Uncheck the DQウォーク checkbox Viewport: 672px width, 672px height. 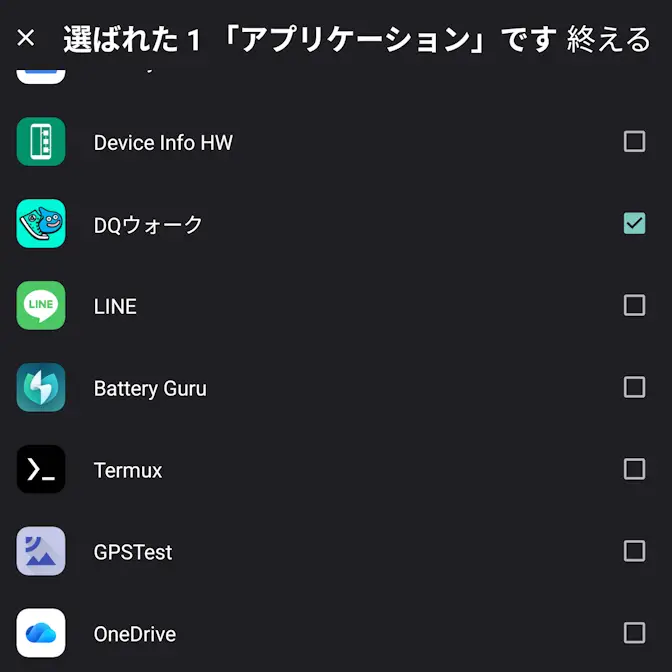[634, 224]
